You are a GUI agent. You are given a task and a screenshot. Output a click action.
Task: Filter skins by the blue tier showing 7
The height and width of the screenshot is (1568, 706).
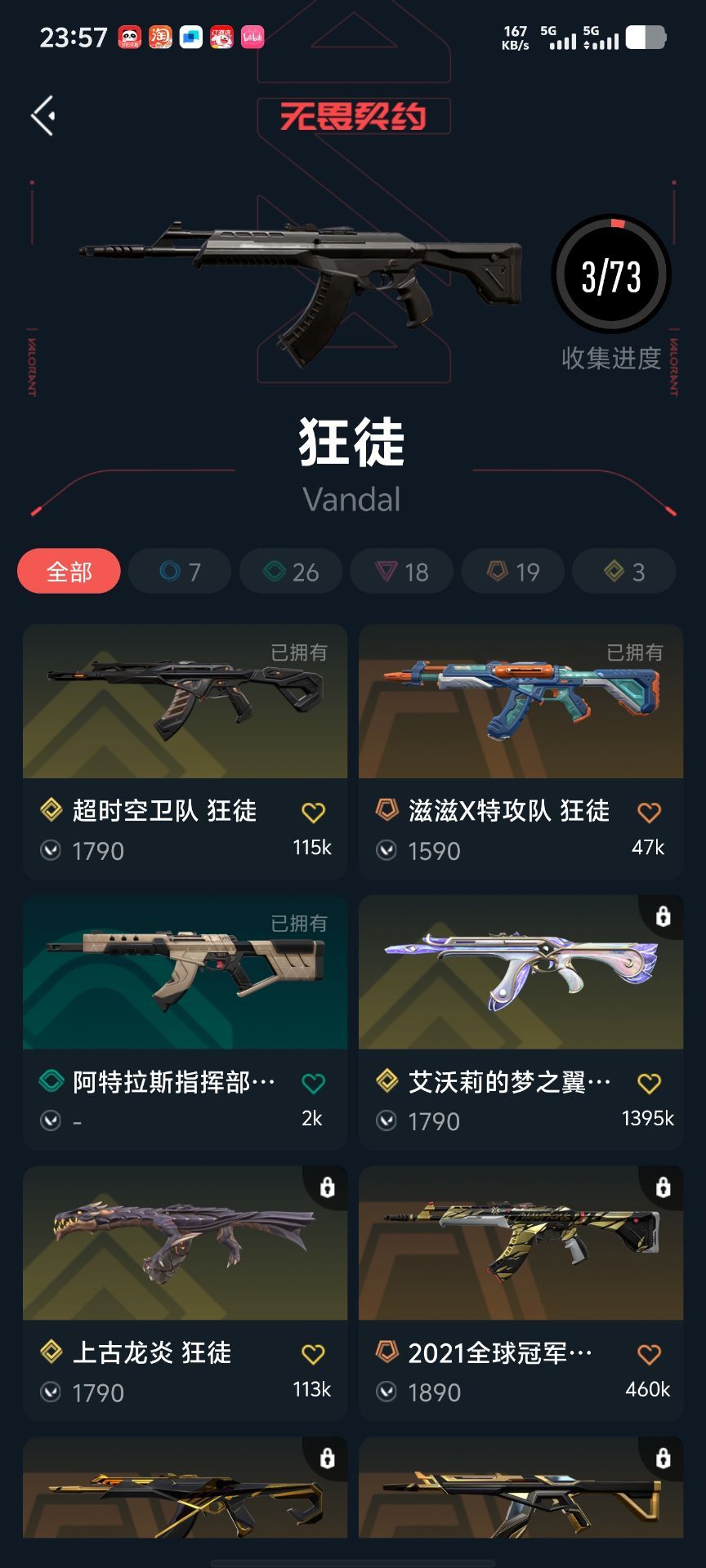coord(180,571)
